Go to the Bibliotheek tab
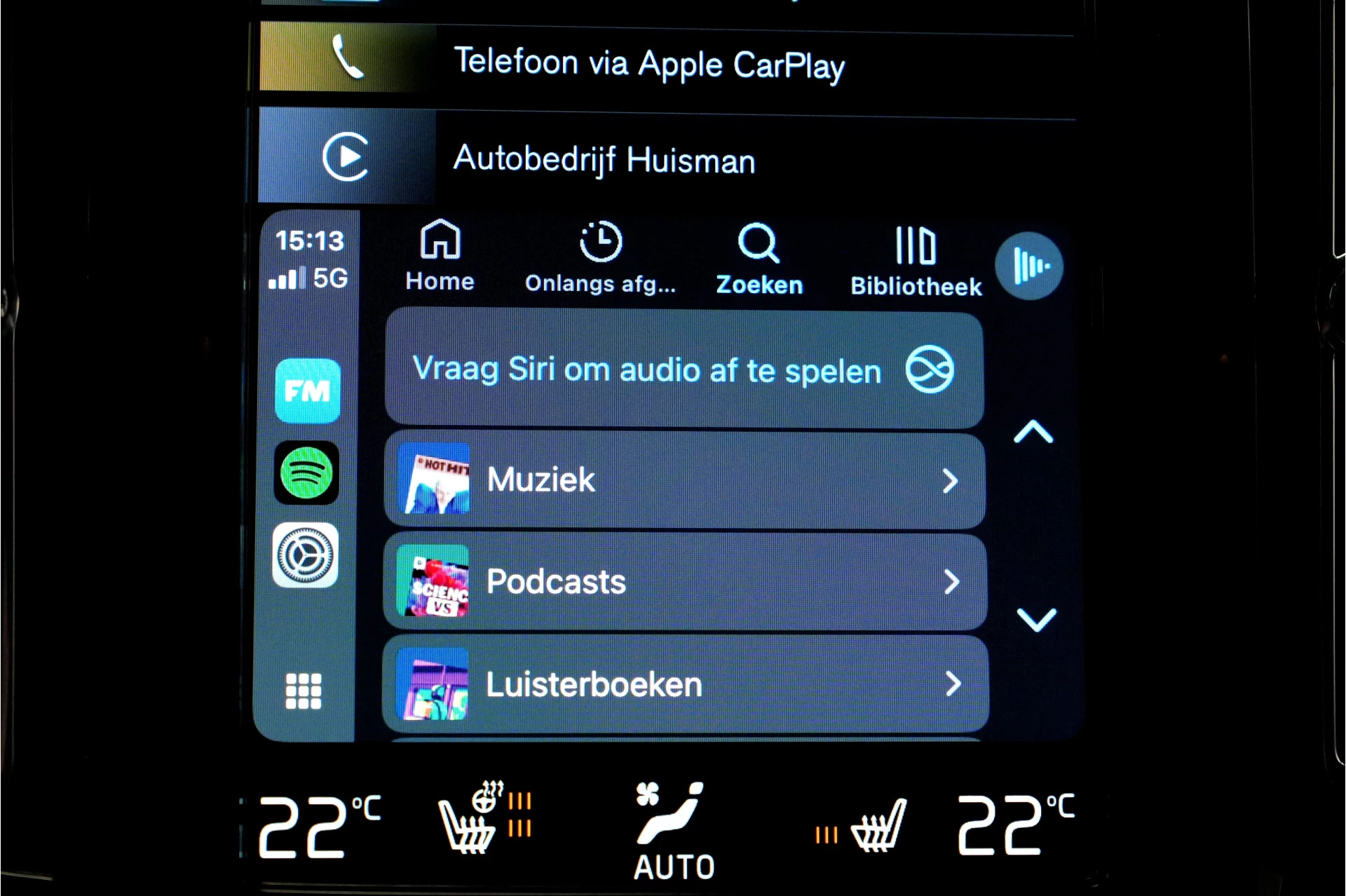Viewport: 1346px width, 896px height. [x=916, y=260]
